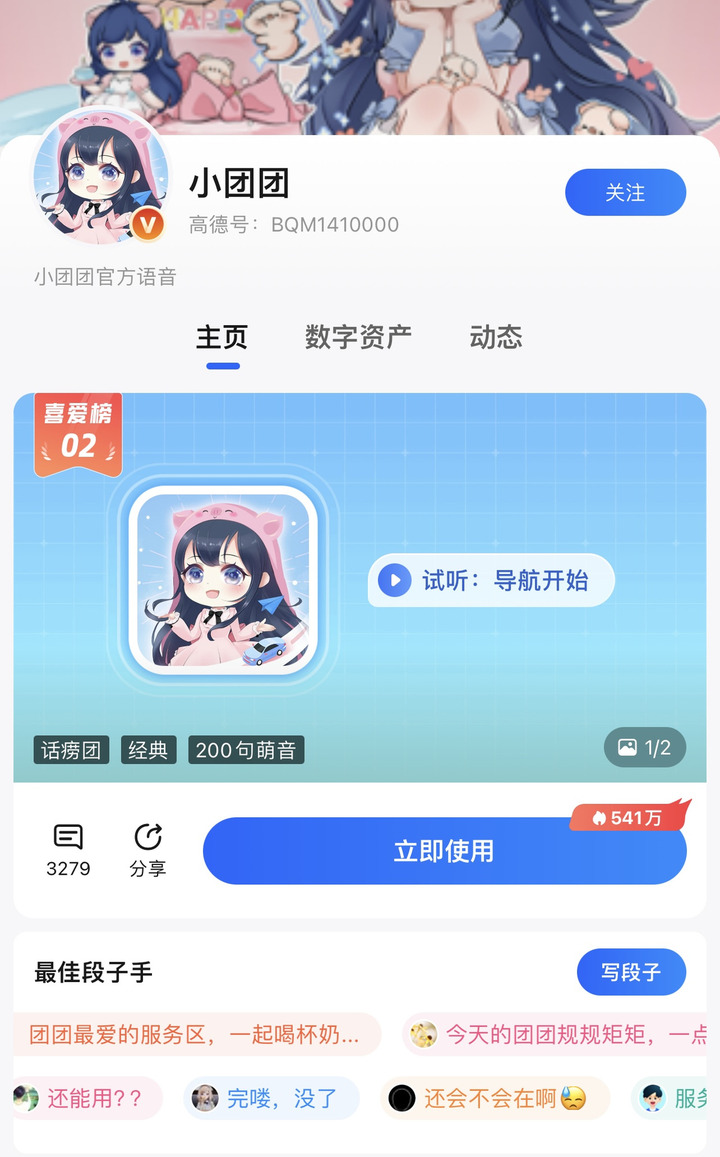Open the 1/2 image gallery indicator

[x=645, y=747]
